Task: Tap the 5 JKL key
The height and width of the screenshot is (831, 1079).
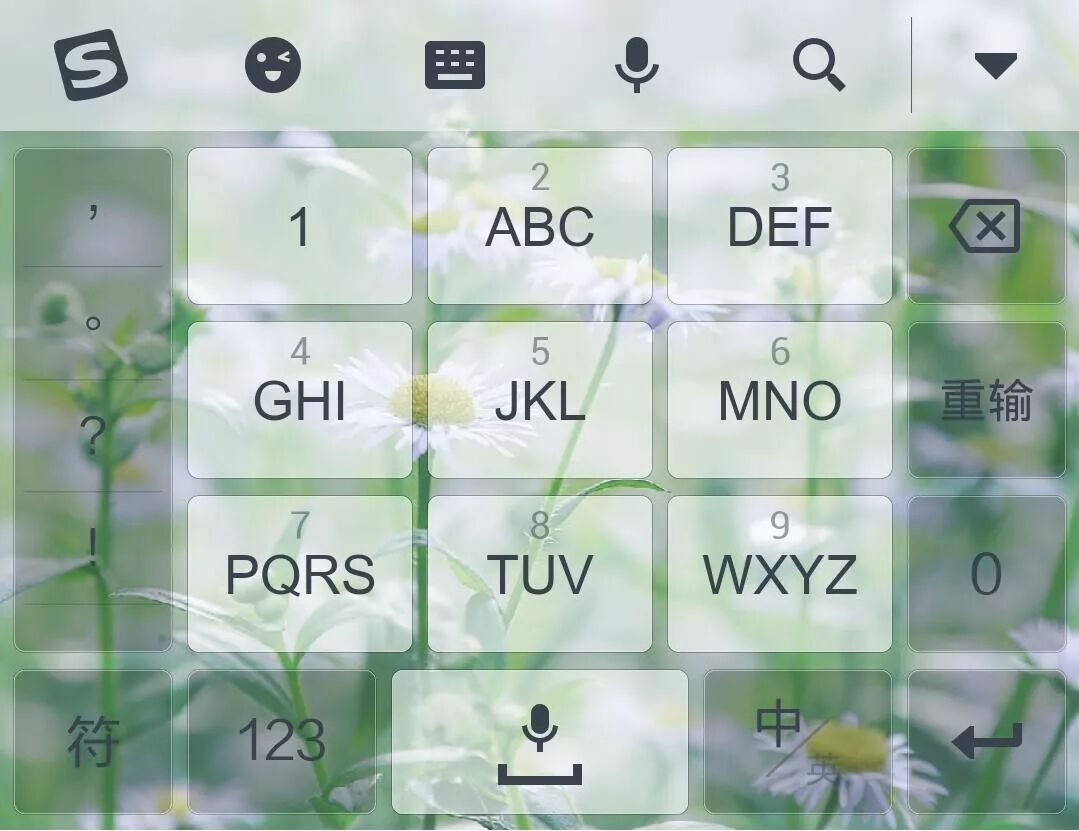Action: click(x=540, y=400)
